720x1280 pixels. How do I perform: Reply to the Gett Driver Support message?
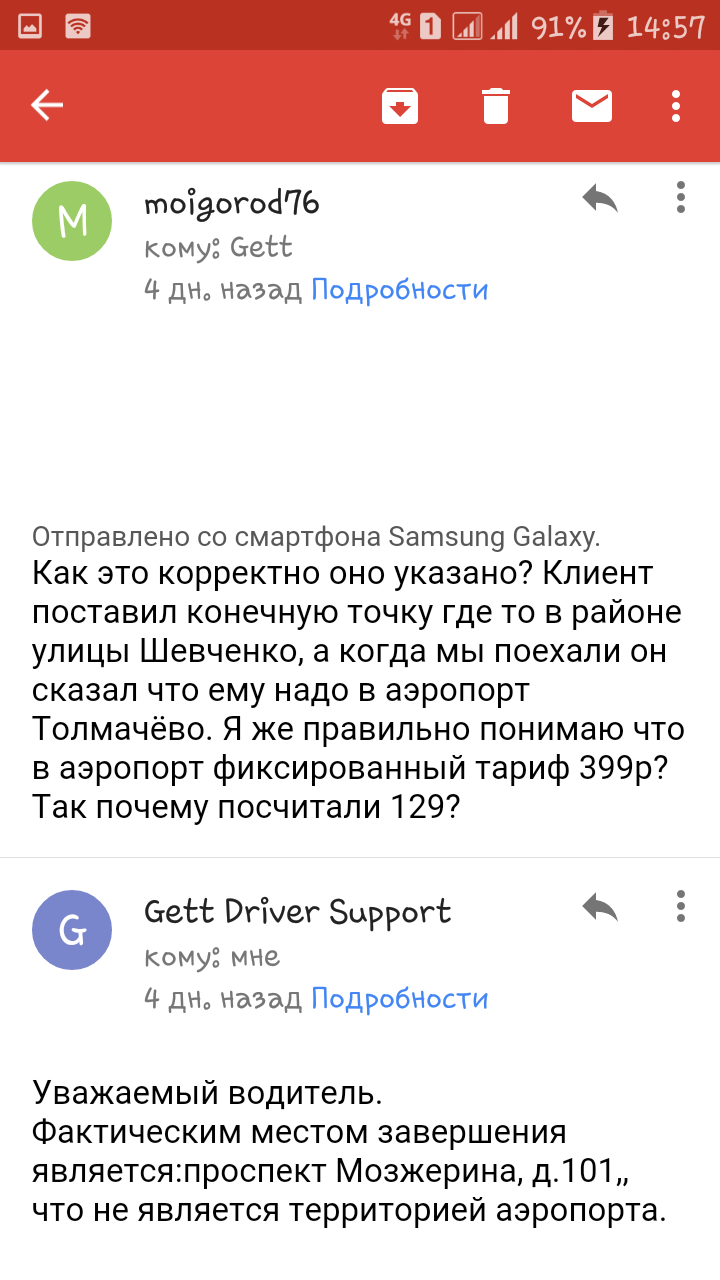click(x=600, y=908)
